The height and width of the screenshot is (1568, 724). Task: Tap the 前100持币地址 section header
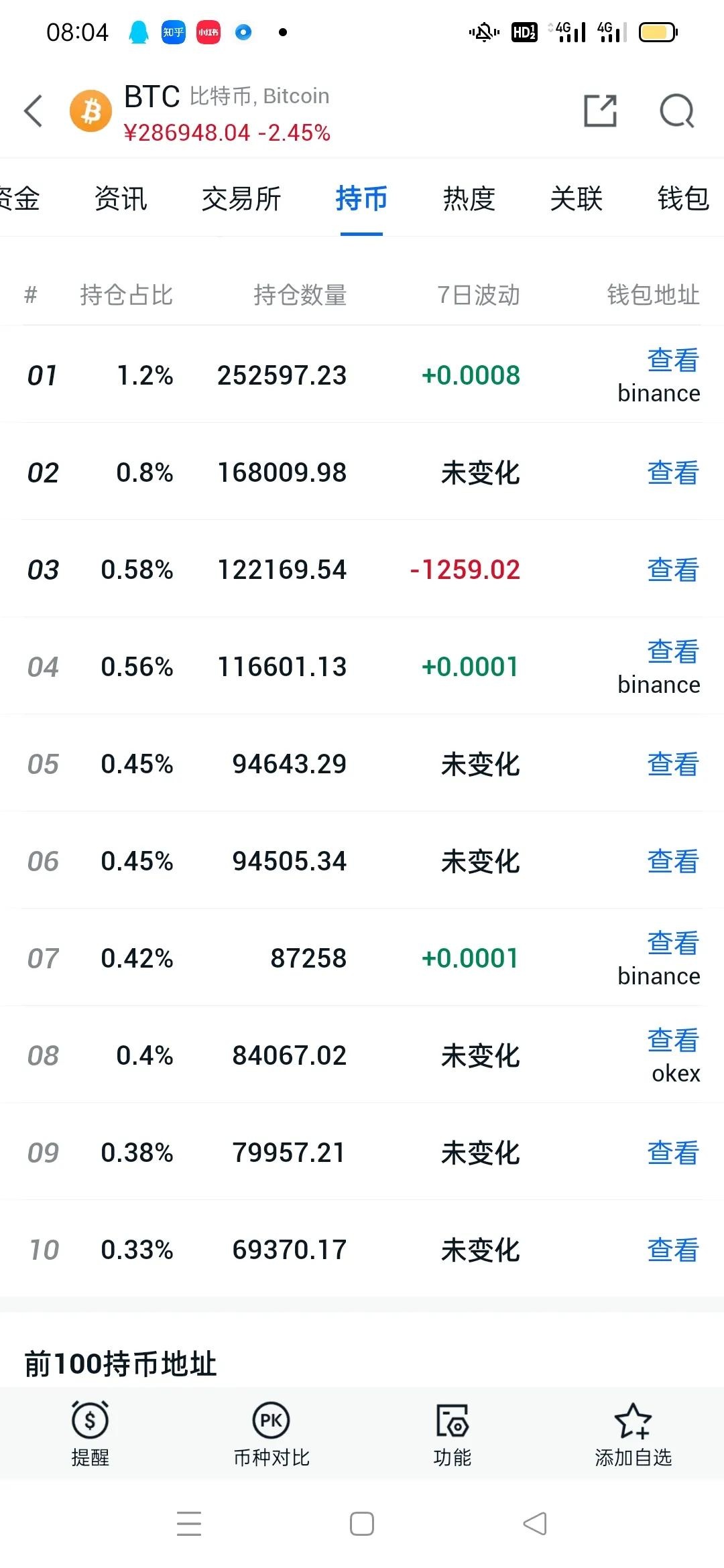click(x=119, y=1362)
